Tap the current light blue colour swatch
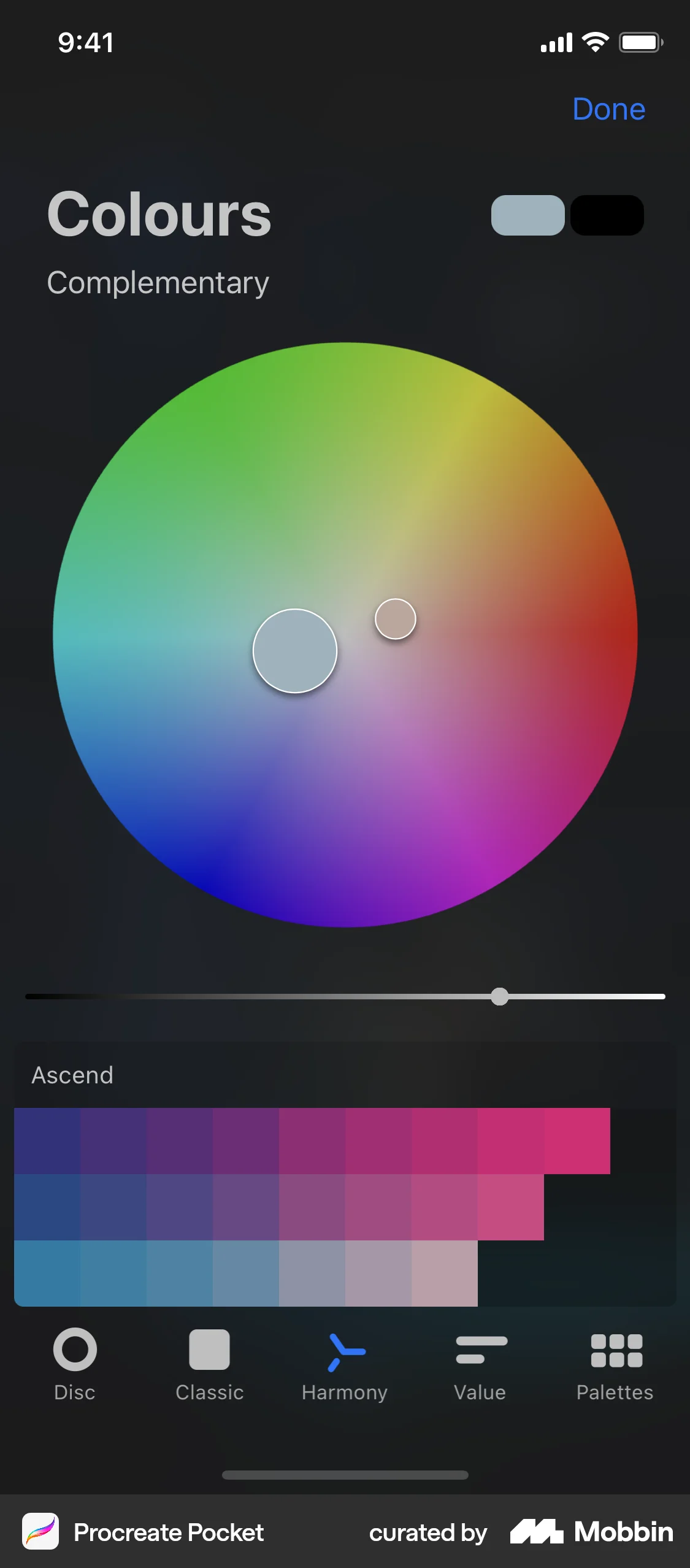 (527, 215)
